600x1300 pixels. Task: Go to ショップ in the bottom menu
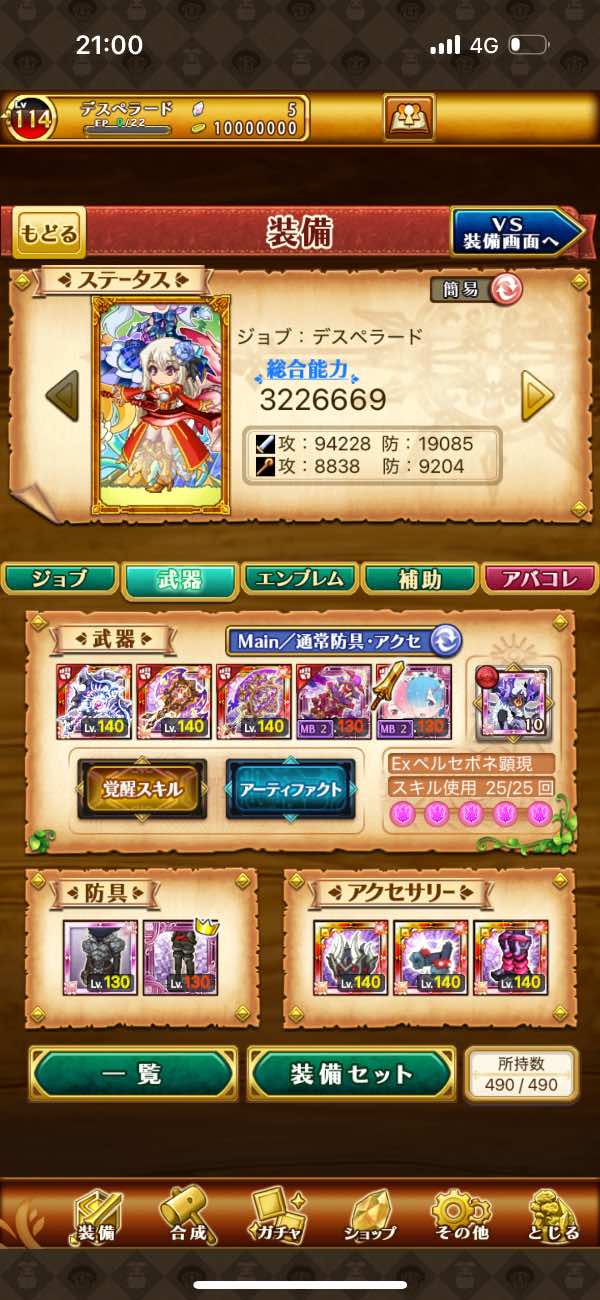pyautogui.click(x=370, y=1215)
